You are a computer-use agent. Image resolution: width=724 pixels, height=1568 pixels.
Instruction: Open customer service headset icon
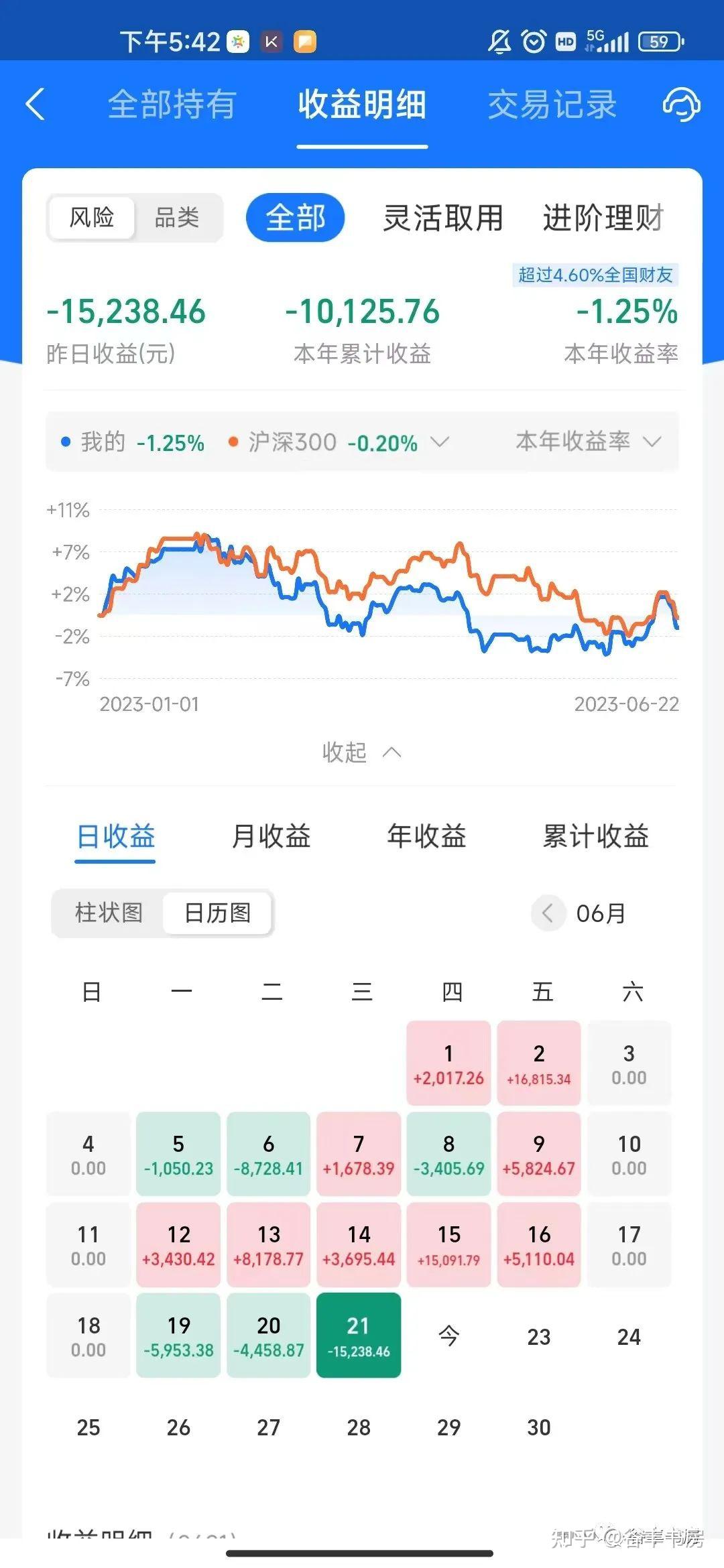pos(681,105)
